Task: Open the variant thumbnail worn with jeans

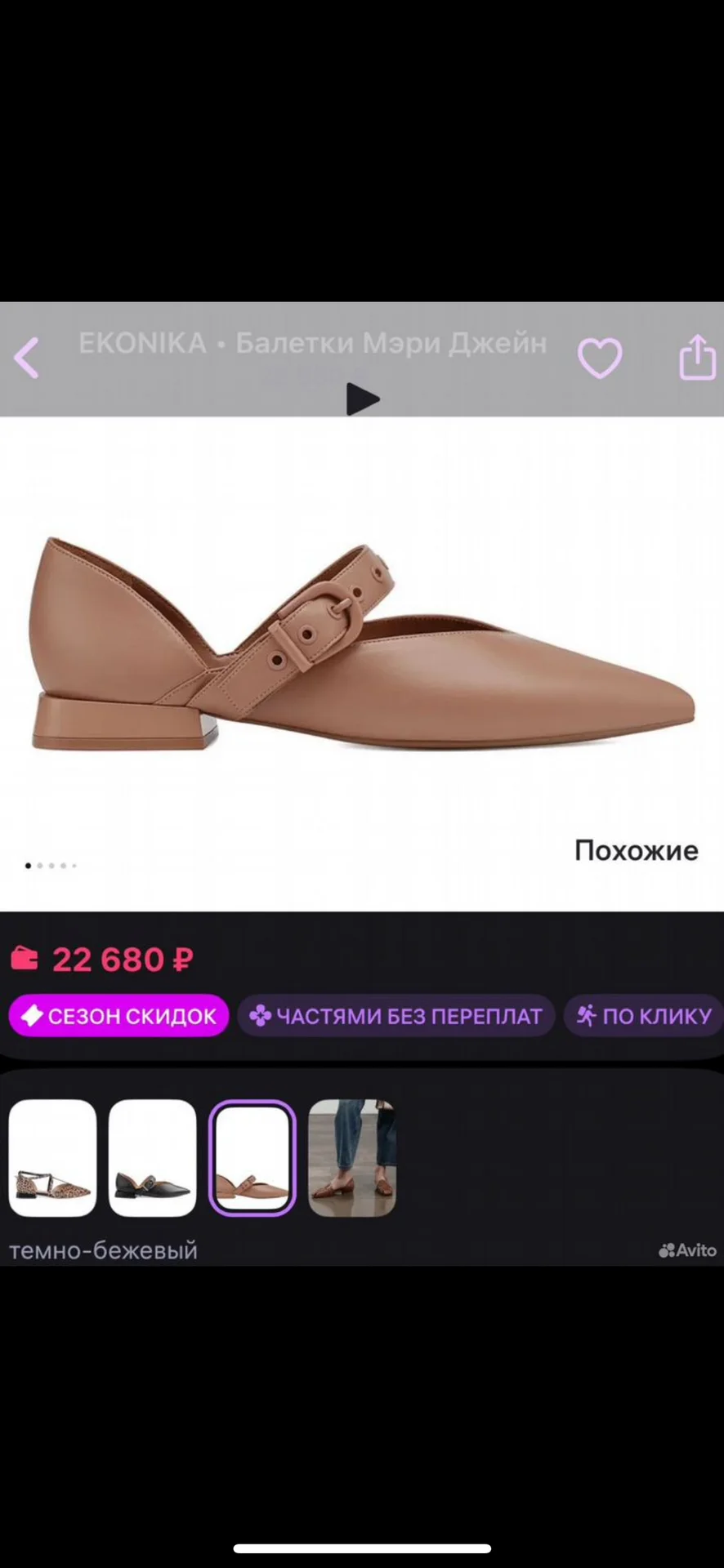Action: click(x=352, y=1158)
